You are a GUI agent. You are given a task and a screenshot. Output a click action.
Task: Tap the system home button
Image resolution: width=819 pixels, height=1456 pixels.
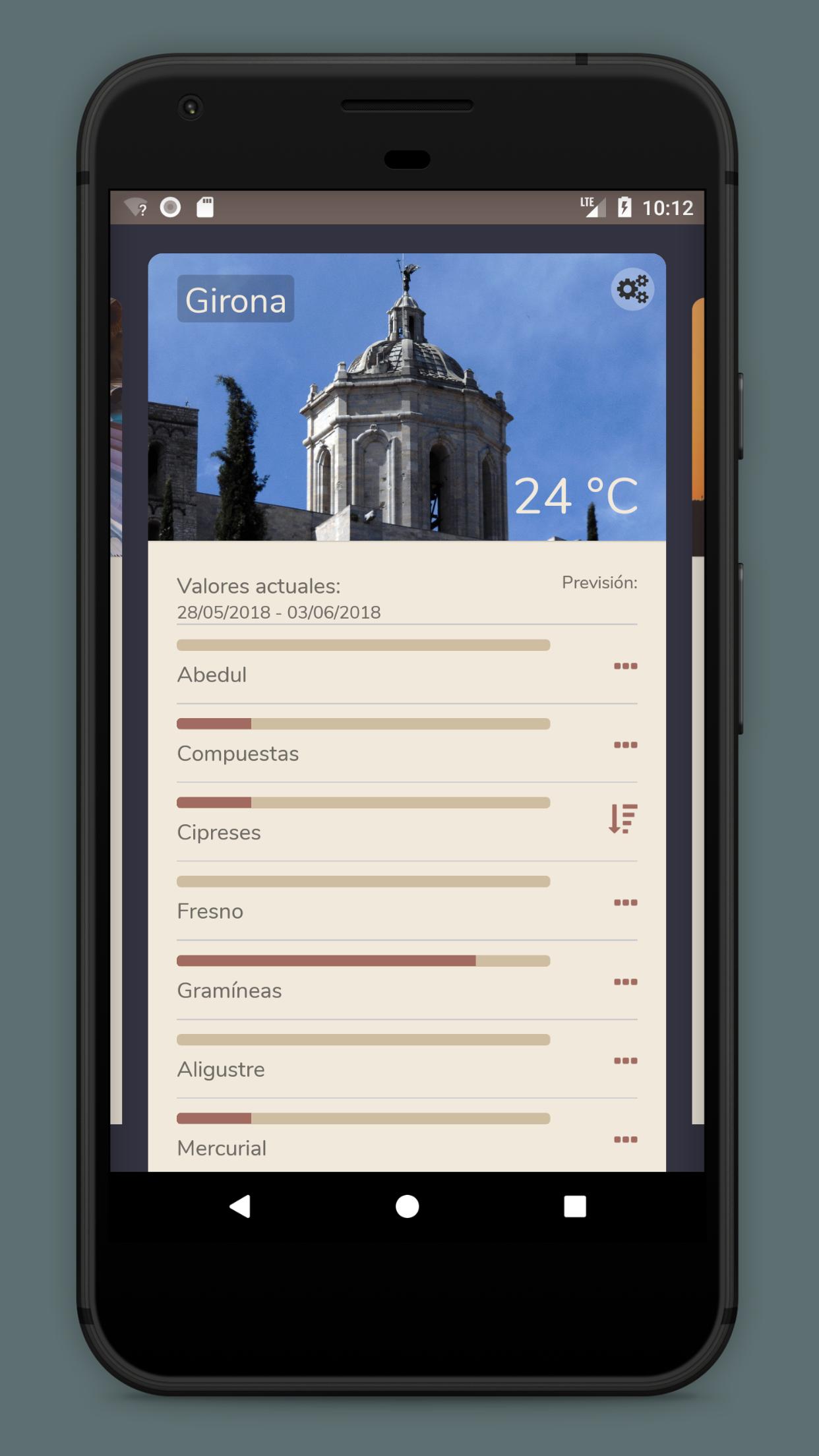pyautogui.click(x=407, y=1206)
